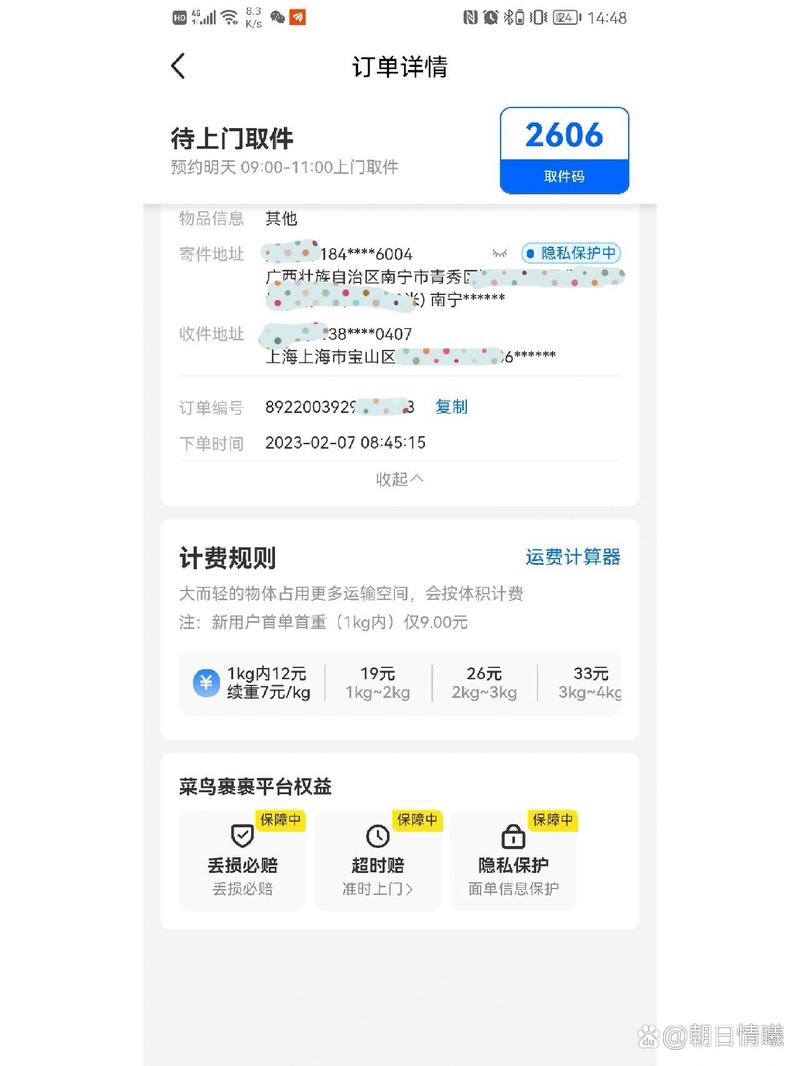
Task: Collapse order details using 收起
Action: [x=398, y=479]
